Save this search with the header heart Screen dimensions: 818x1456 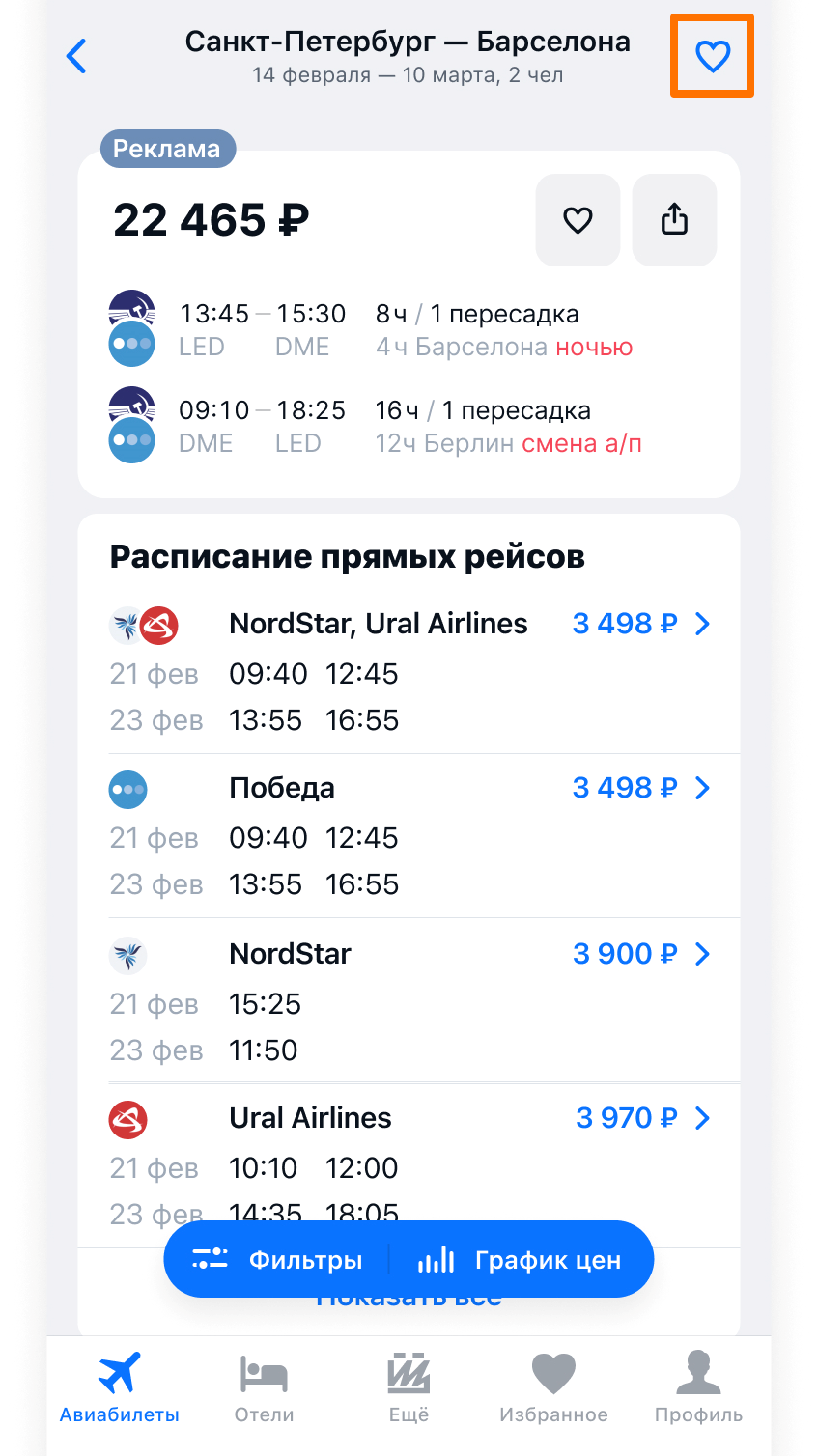coord(713,57)
